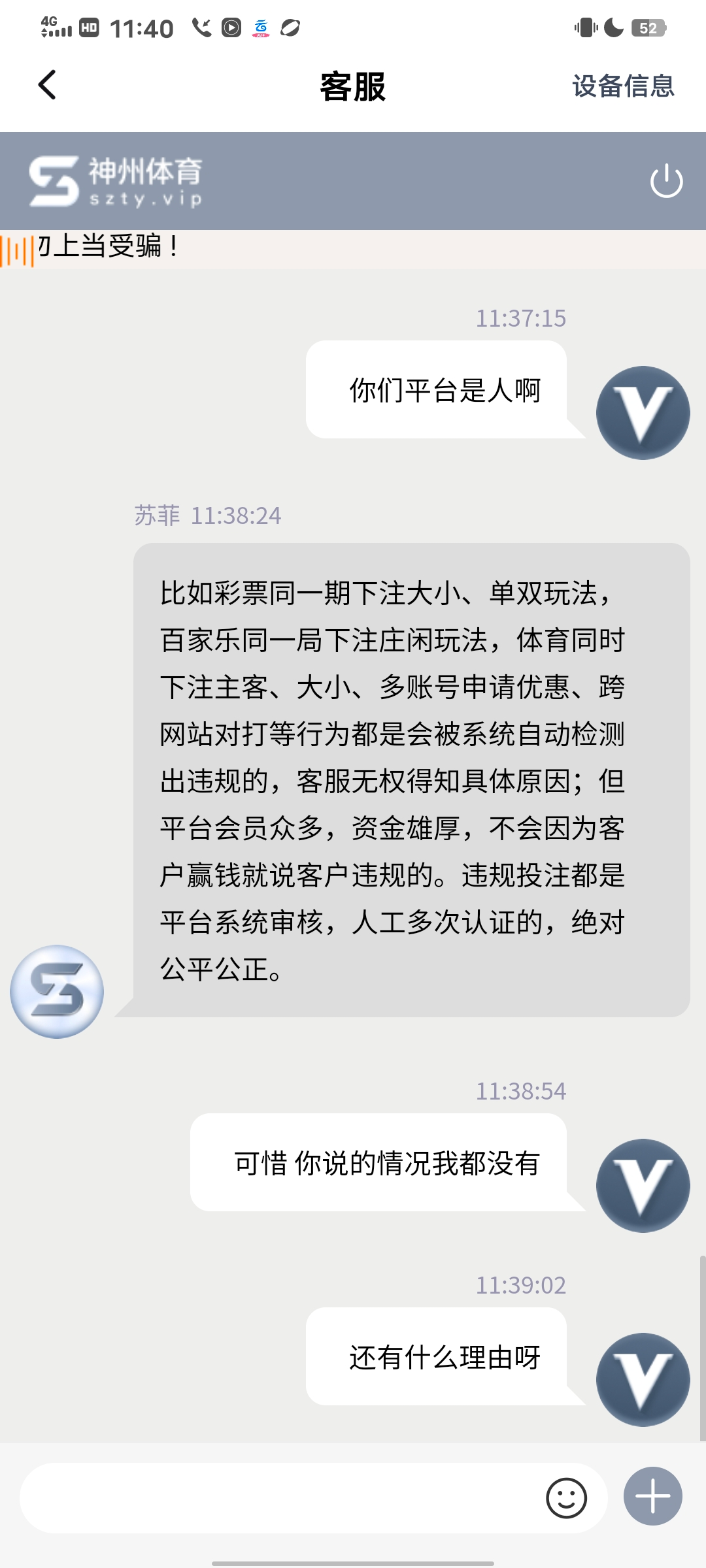The width and height of the screenshot is (706, 1568).
Task: Tap the power icon to end the chat
Action: click(666, 181)
